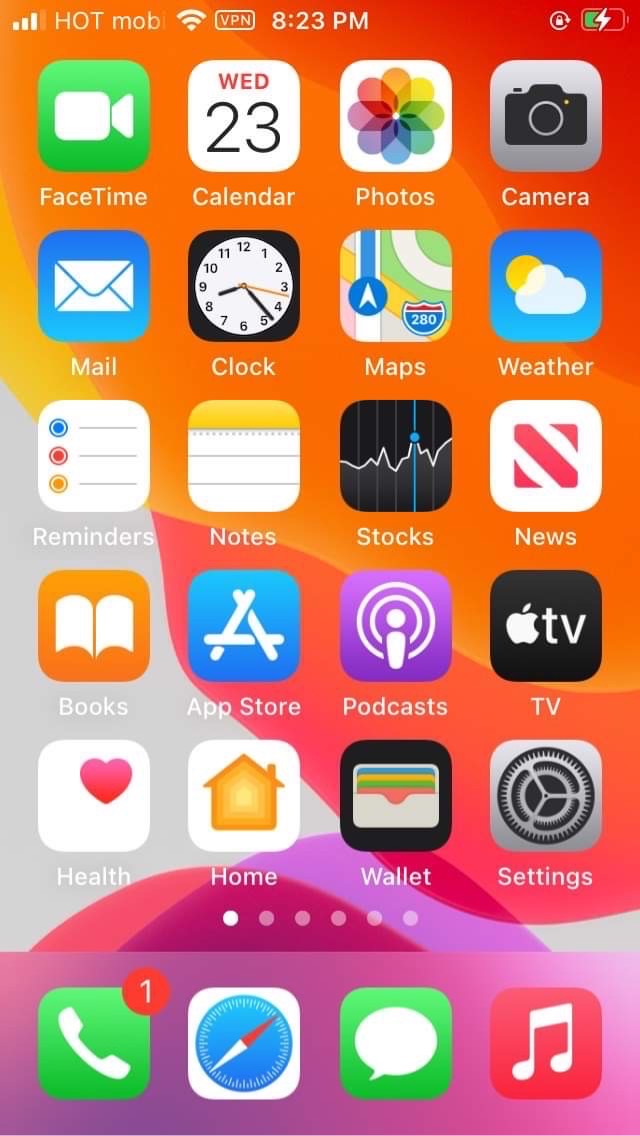
Task: Open the Photos app
Action: (395, 116)
